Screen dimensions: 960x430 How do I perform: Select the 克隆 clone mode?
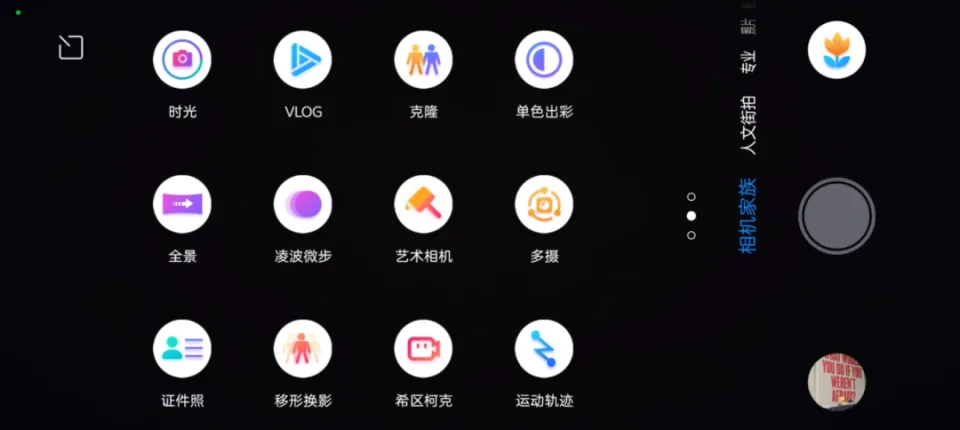(424, 60)
